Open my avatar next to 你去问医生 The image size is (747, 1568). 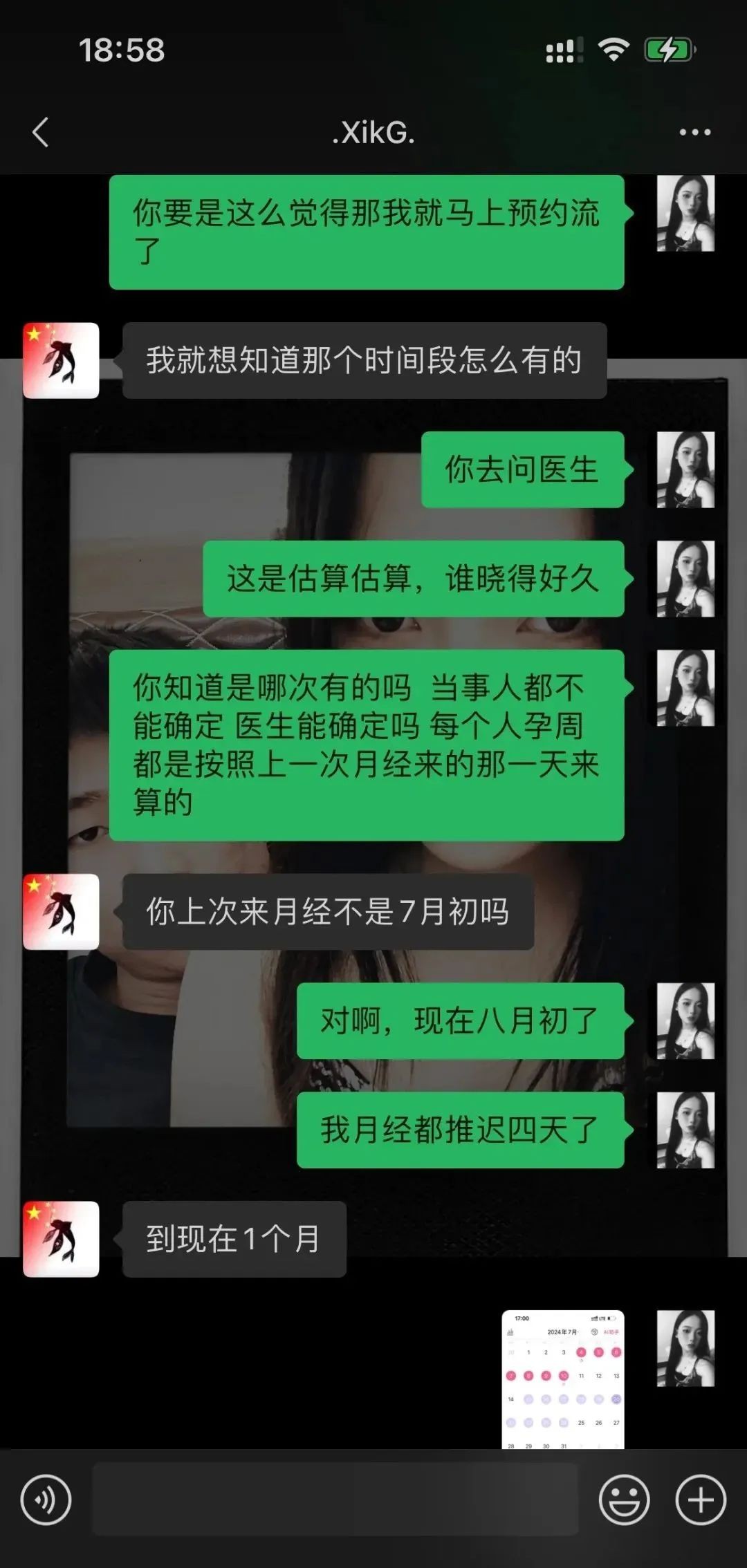coord(685,469)
